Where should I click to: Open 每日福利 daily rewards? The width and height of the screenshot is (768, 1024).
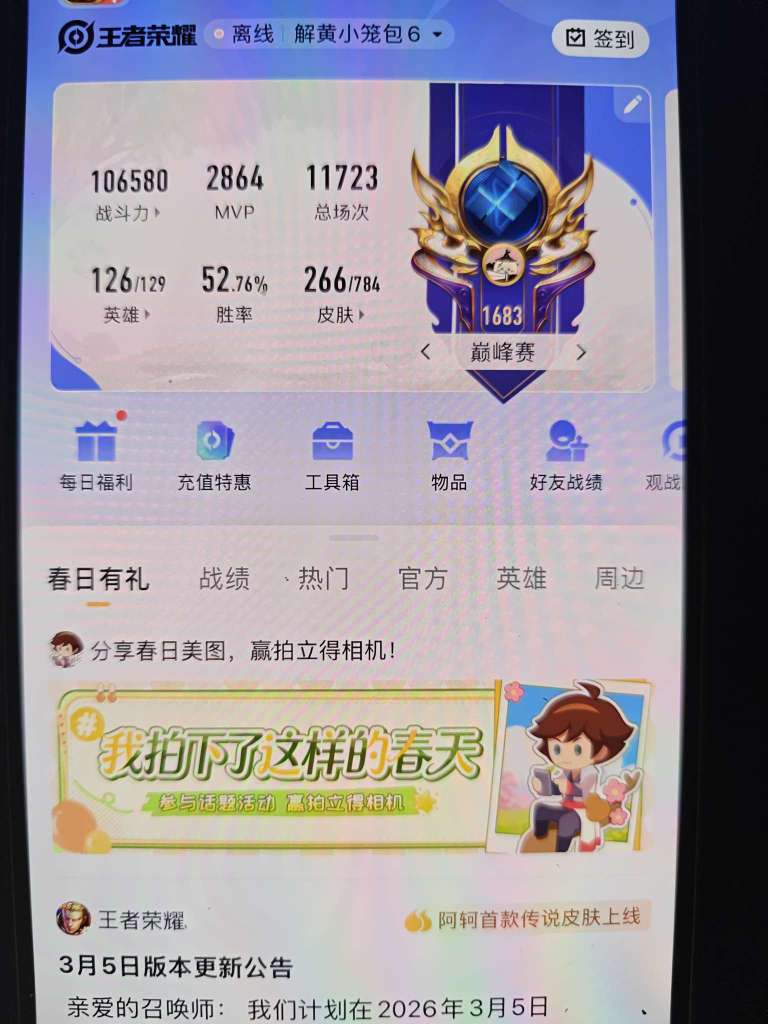tap(96, 456)
